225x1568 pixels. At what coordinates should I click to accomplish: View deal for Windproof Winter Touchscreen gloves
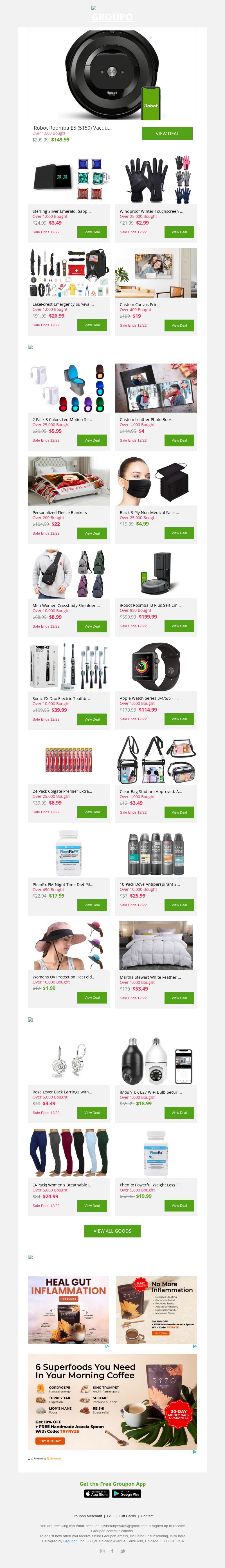pyautogui.click(x=179, y=232)
